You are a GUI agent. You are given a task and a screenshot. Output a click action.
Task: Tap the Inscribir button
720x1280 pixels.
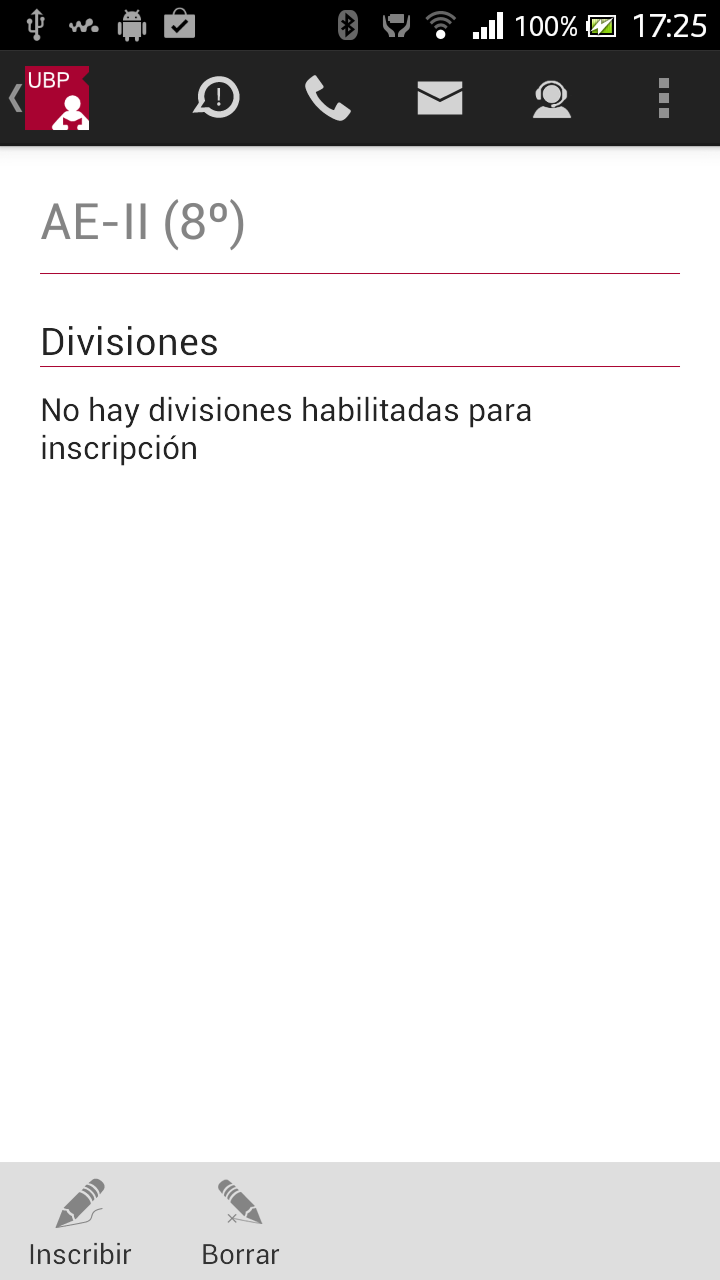pyautogui.click(x=80, y=1222)
